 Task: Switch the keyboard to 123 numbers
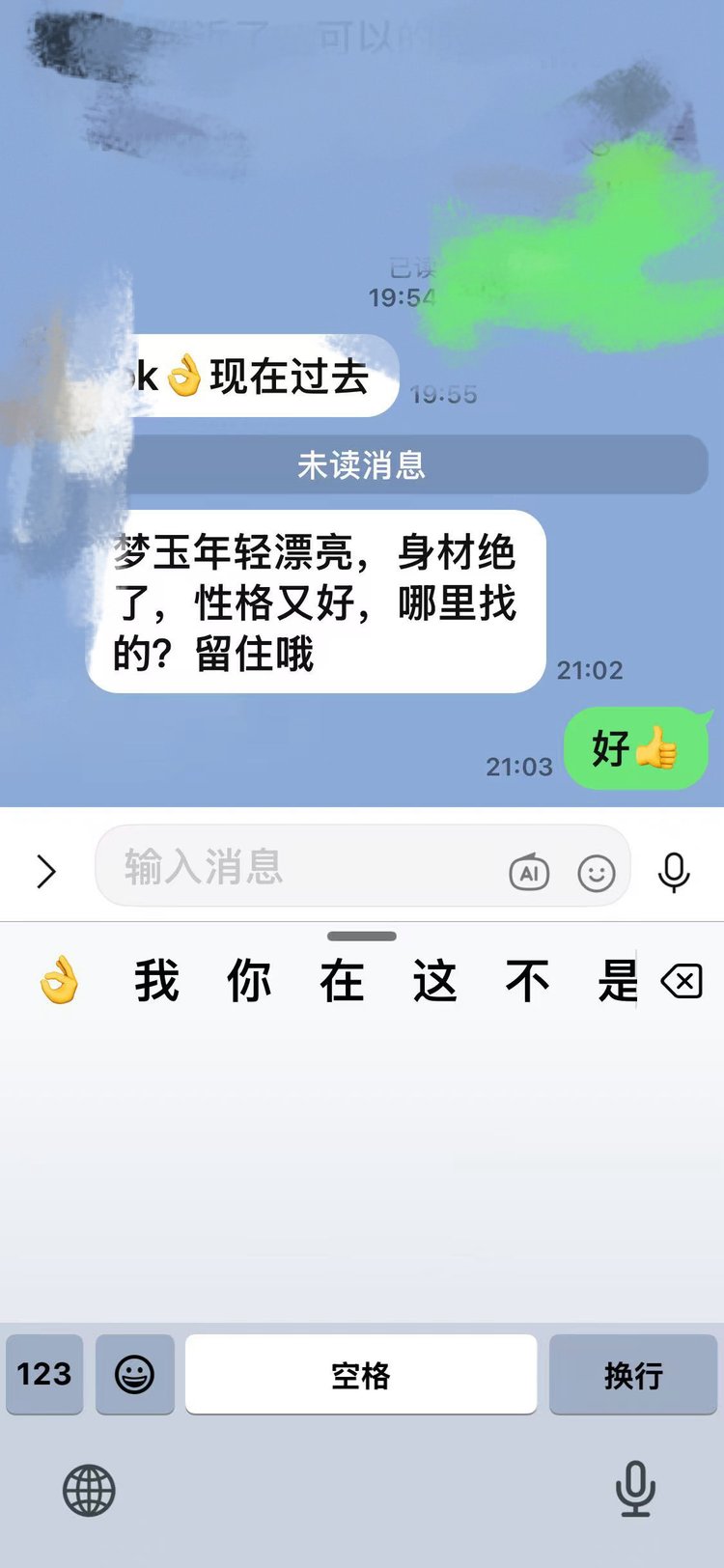[x=44, y=1374]
